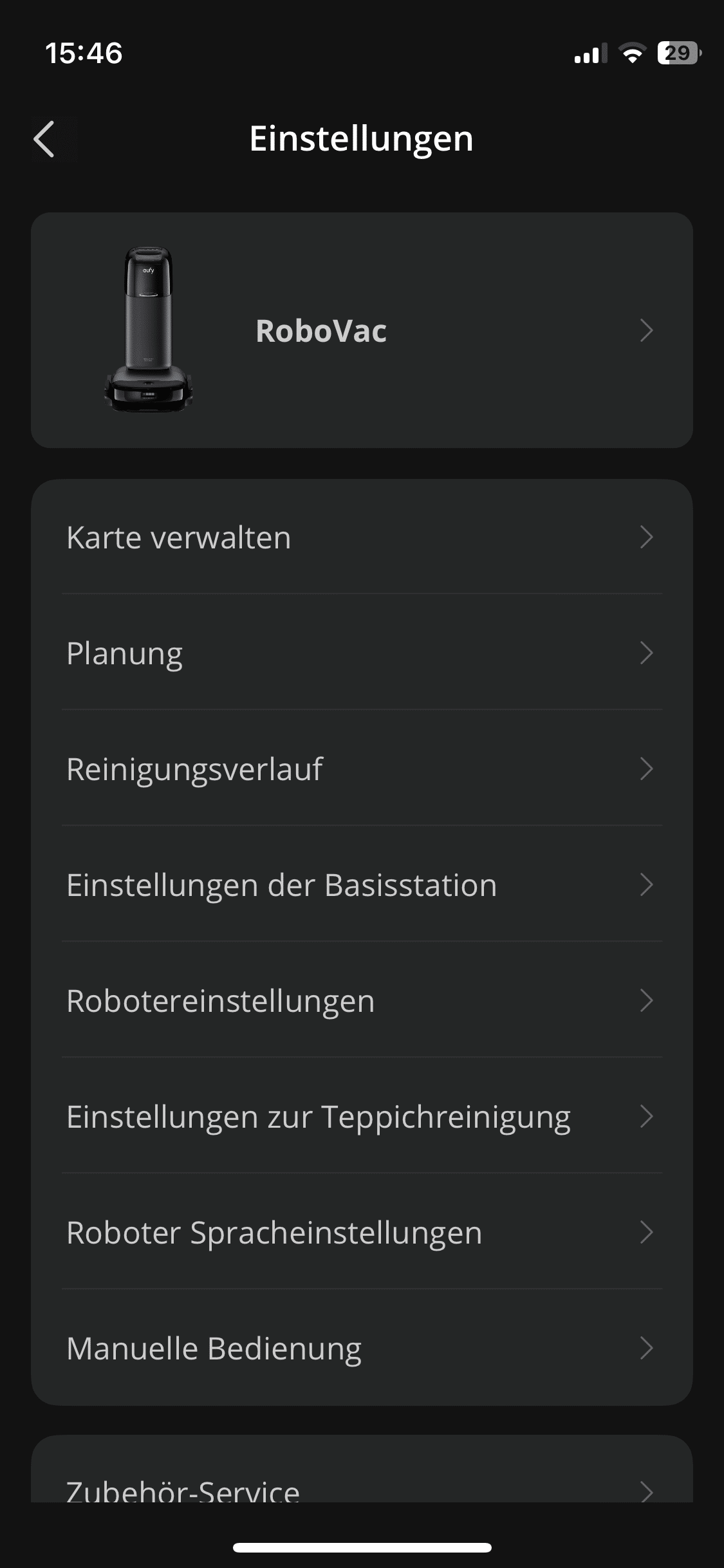The image size is (724, 1568).
Task: Open Zubehör-Service
Action: 362,1488
